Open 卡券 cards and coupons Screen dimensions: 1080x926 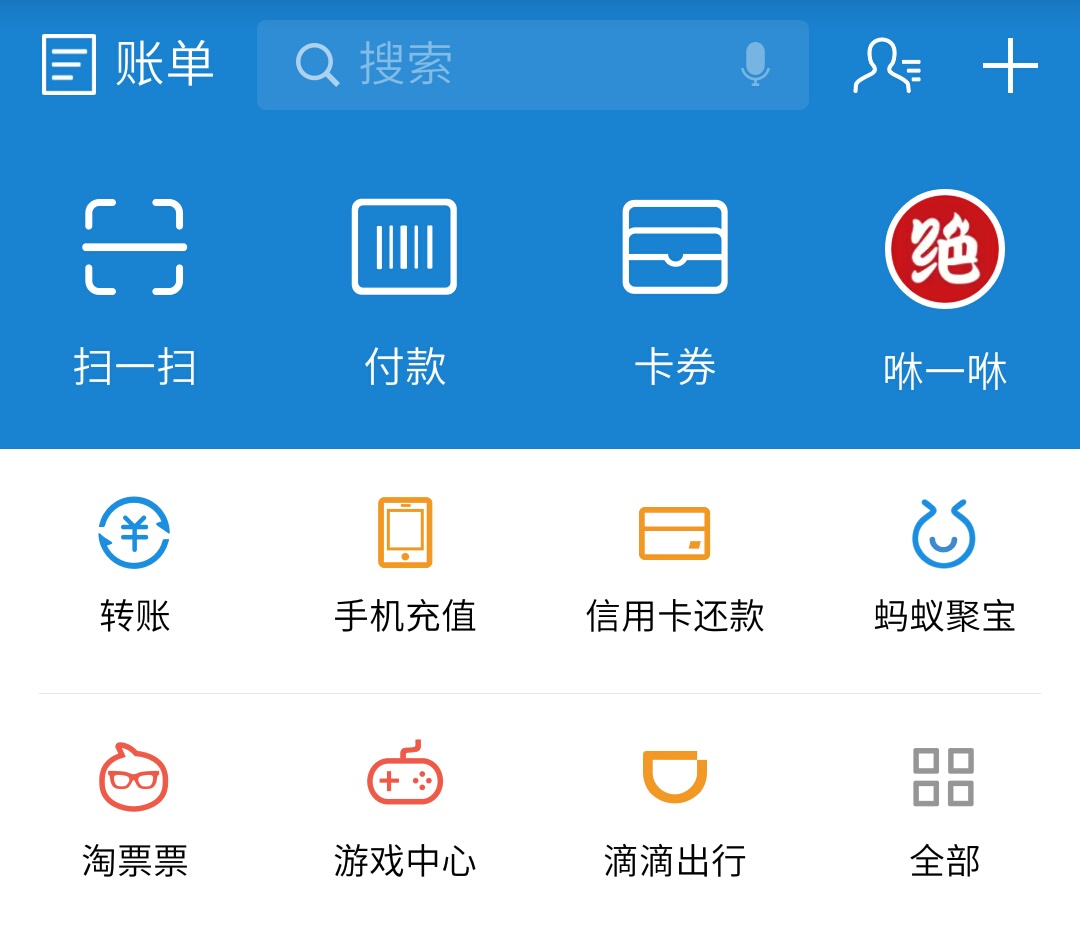[x=675, y=290]
